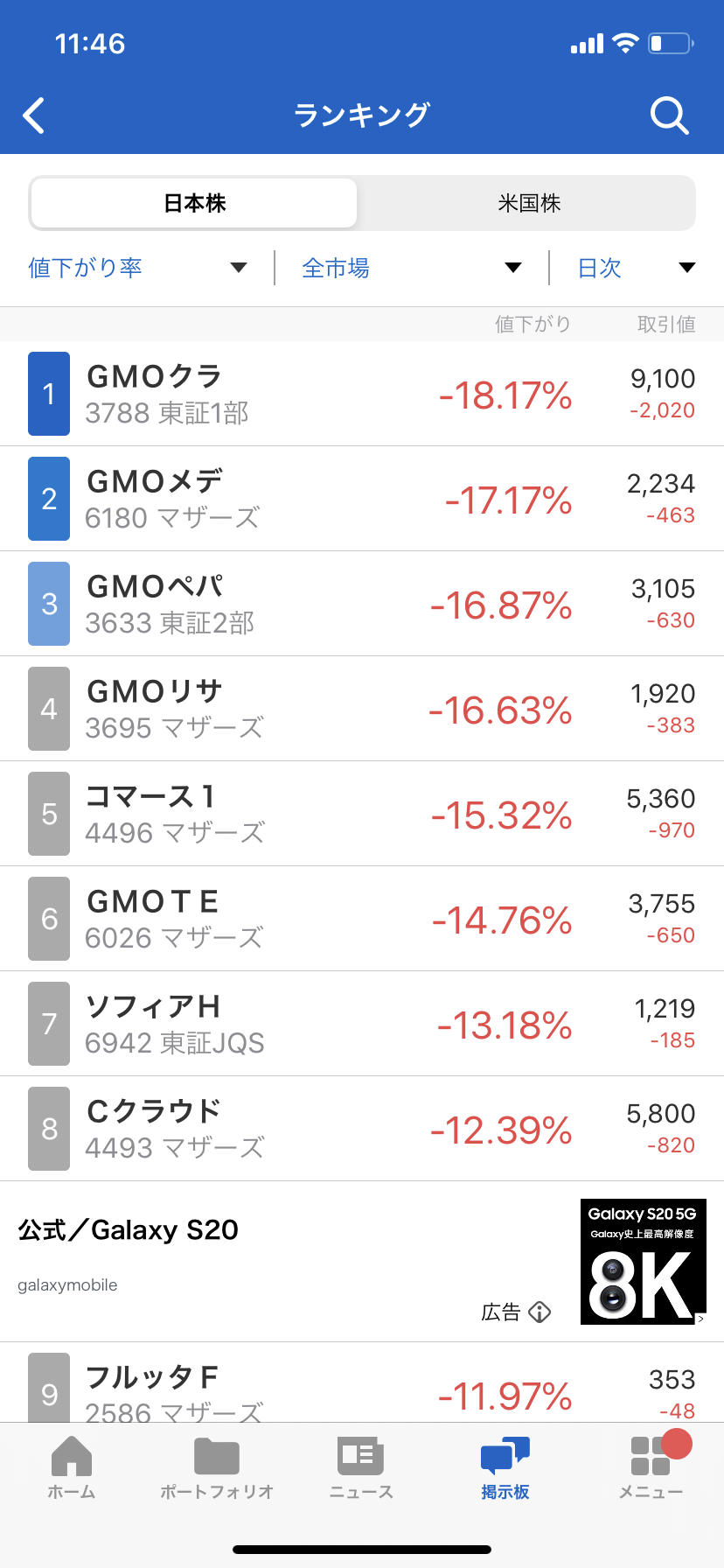Switch to the ポートフォリオ tab
Screen dimensions: 724x1568
tap(217, 1468)
